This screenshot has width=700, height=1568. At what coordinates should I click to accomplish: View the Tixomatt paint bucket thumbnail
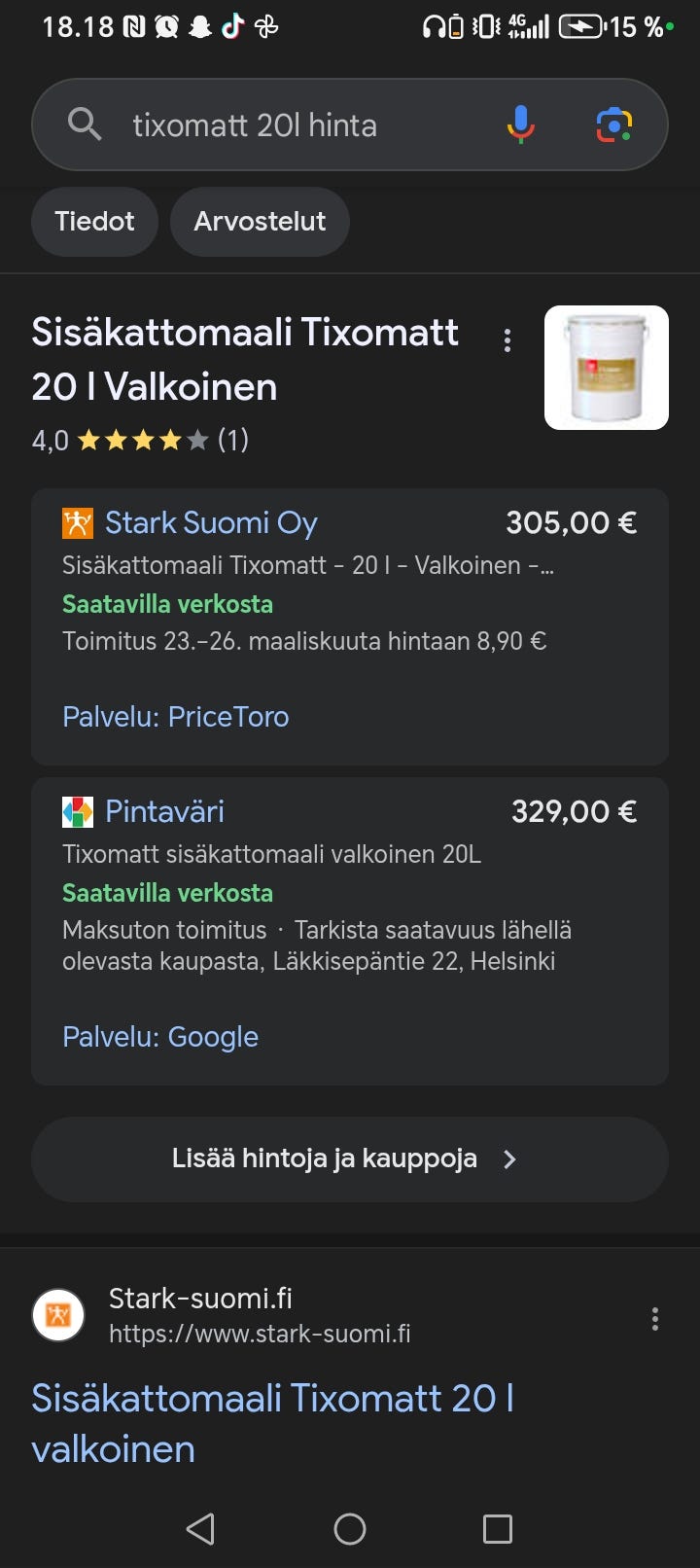pos(607,368)
